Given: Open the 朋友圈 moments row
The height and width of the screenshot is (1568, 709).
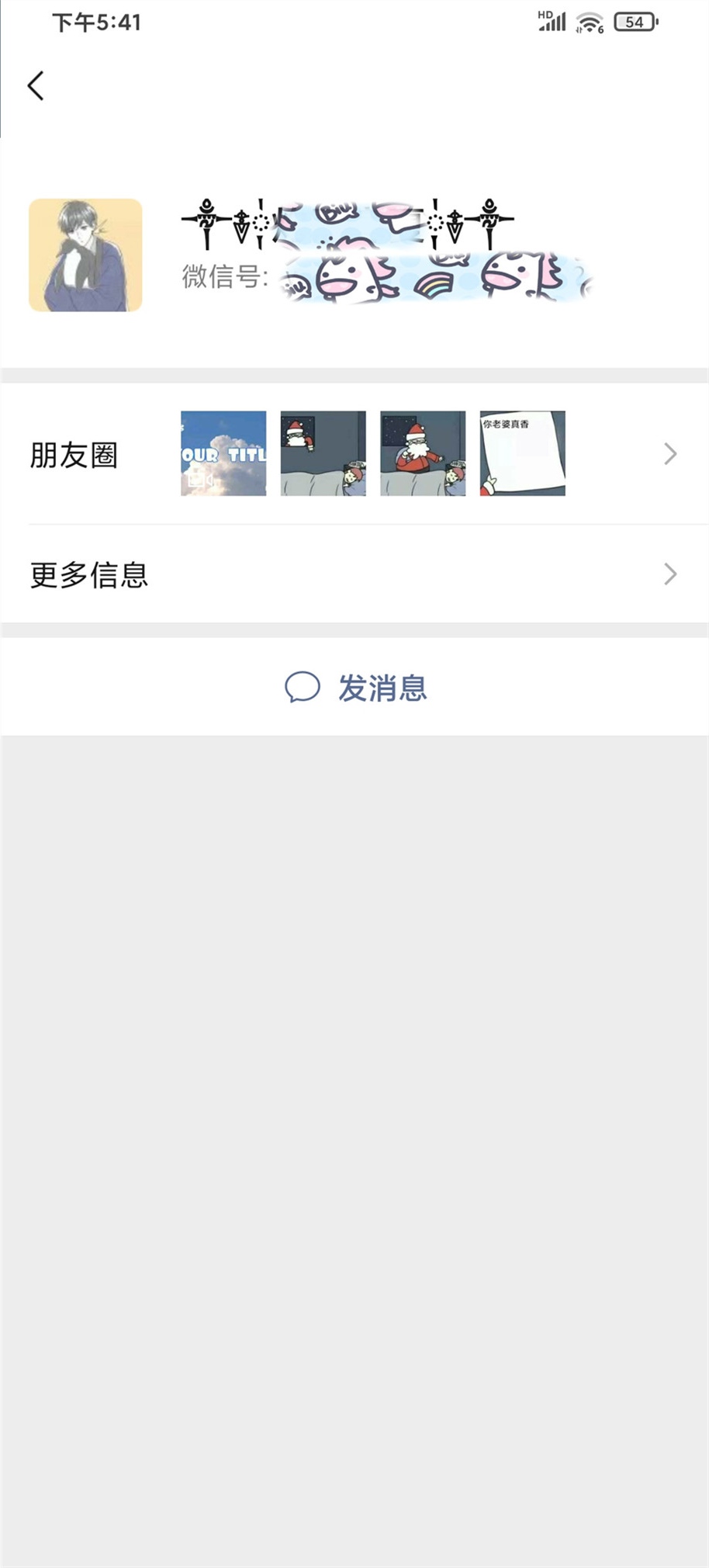Looking at the screenshot, I should click(x=354, y=454).
